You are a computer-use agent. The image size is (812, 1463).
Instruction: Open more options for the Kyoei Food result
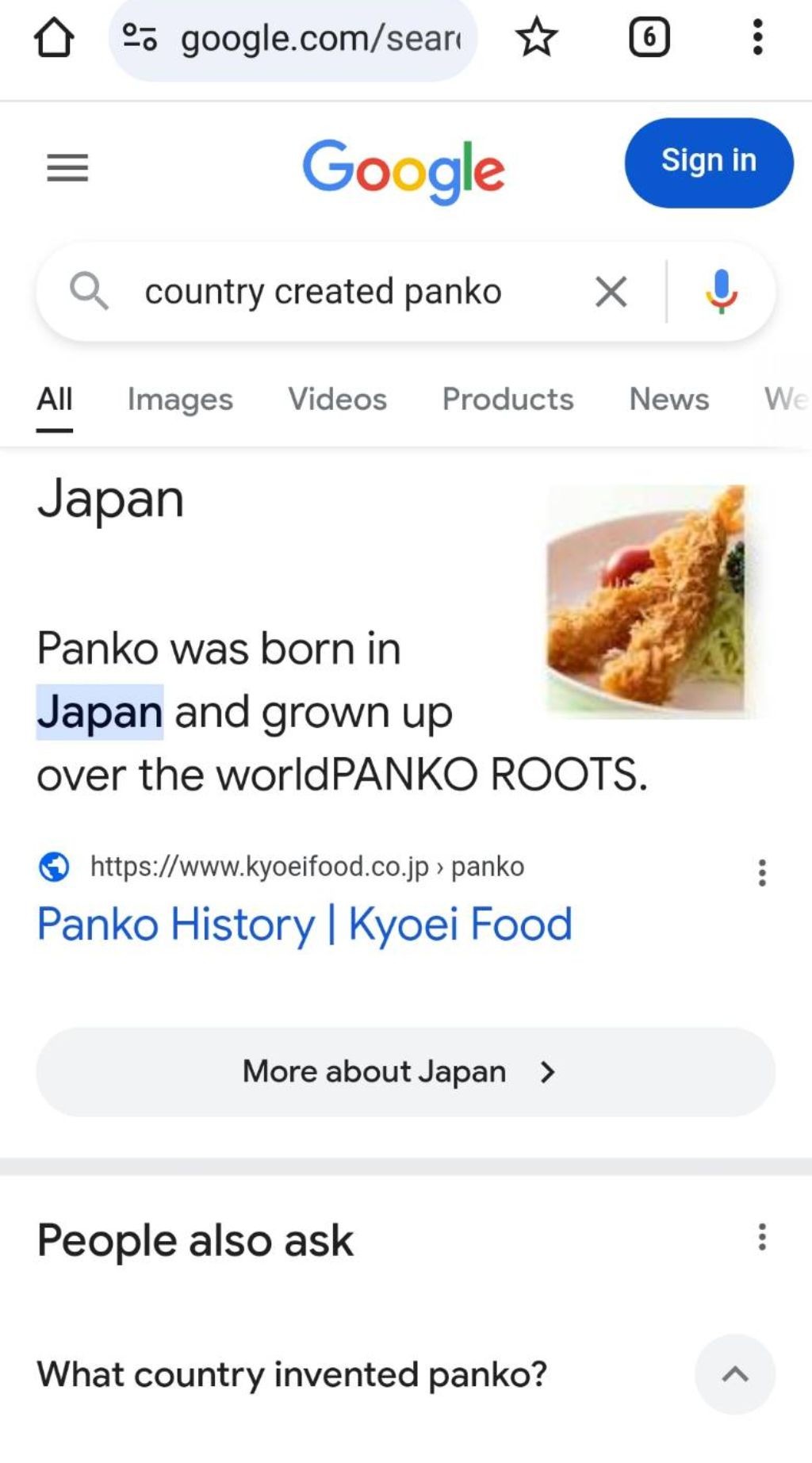click(x=762, y=872)
